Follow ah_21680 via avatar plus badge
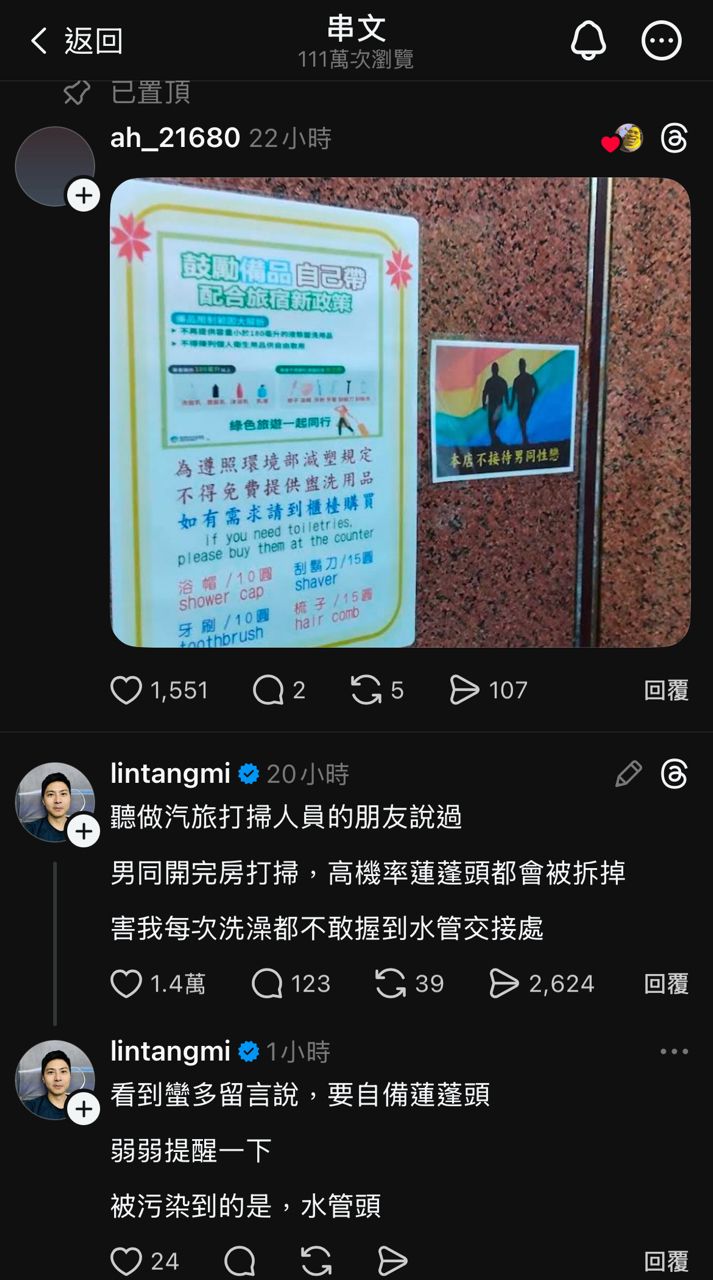Image resolution: width=713 pixels, height=1280 pixels. coord(83,195)
